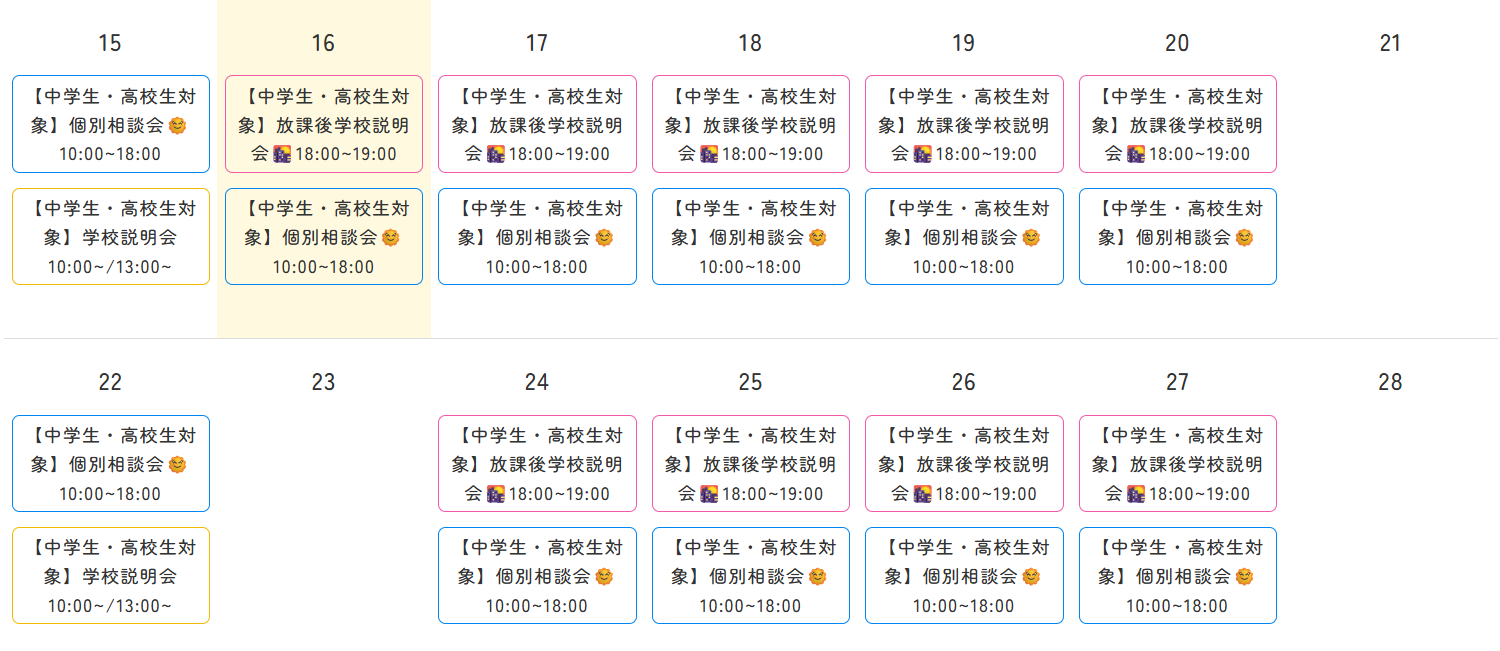Viewport: 1500px width, 651px height.
Task: Open 放課後学校説明会 event on the 20th
Action: (x=1177, y=124)
